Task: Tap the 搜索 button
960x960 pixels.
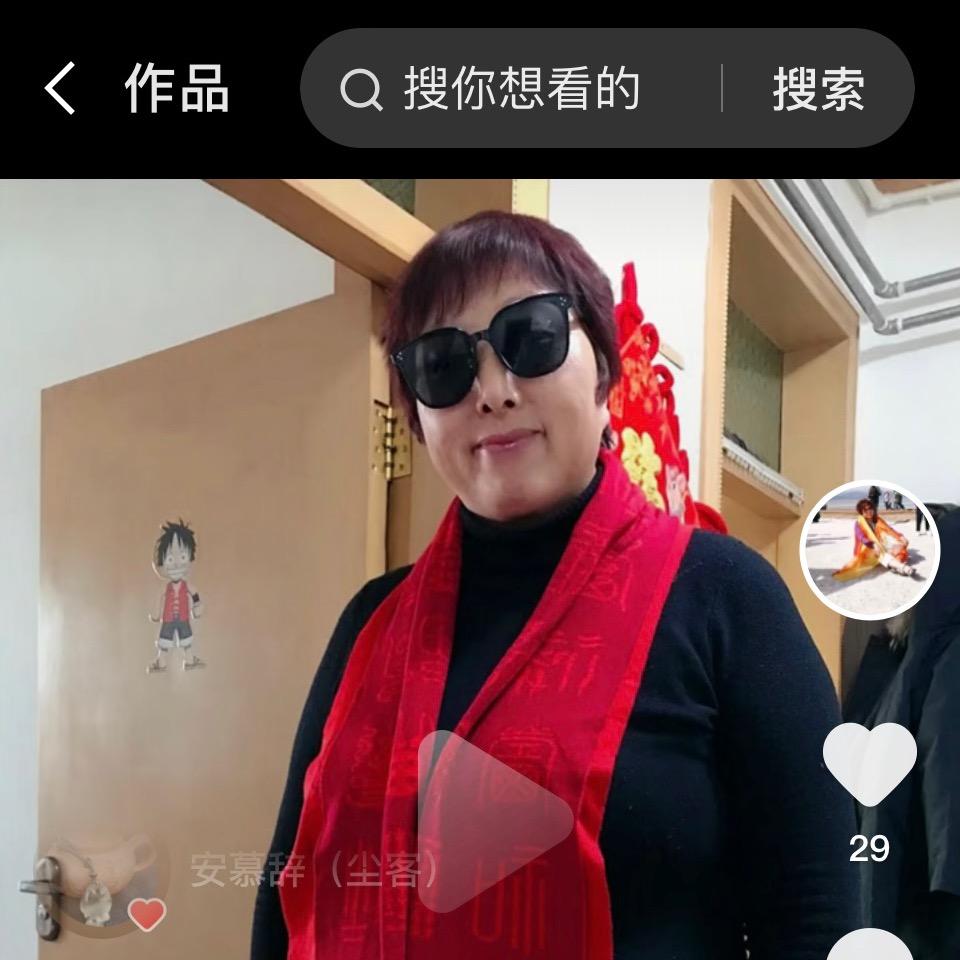Action: pos(819,89)
